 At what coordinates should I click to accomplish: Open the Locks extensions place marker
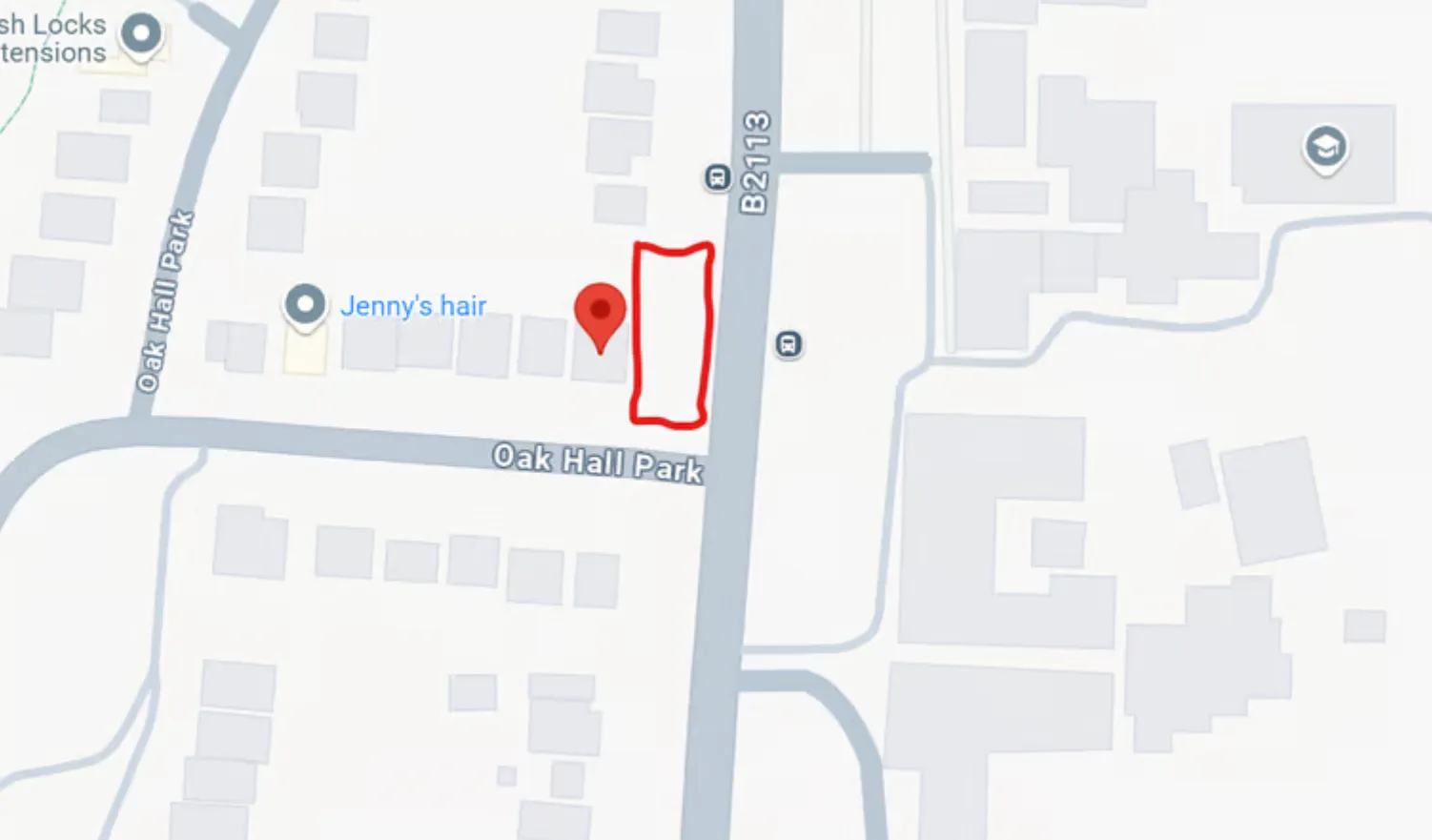click(142, 34)
